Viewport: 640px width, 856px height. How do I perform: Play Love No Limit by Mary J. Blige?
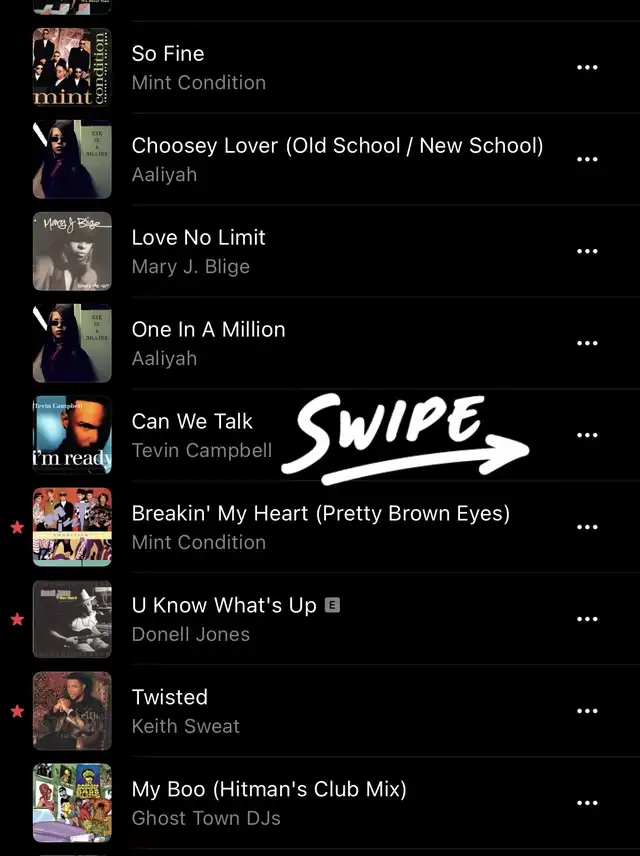pos(320,251)
